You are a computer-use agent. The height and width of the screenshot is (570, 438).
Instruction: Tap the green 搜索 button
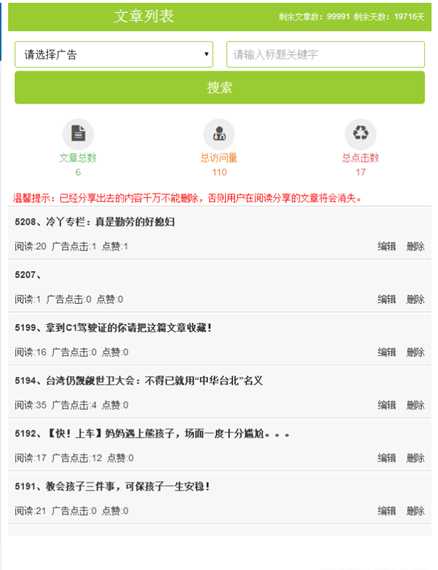[x=220, y=88]
